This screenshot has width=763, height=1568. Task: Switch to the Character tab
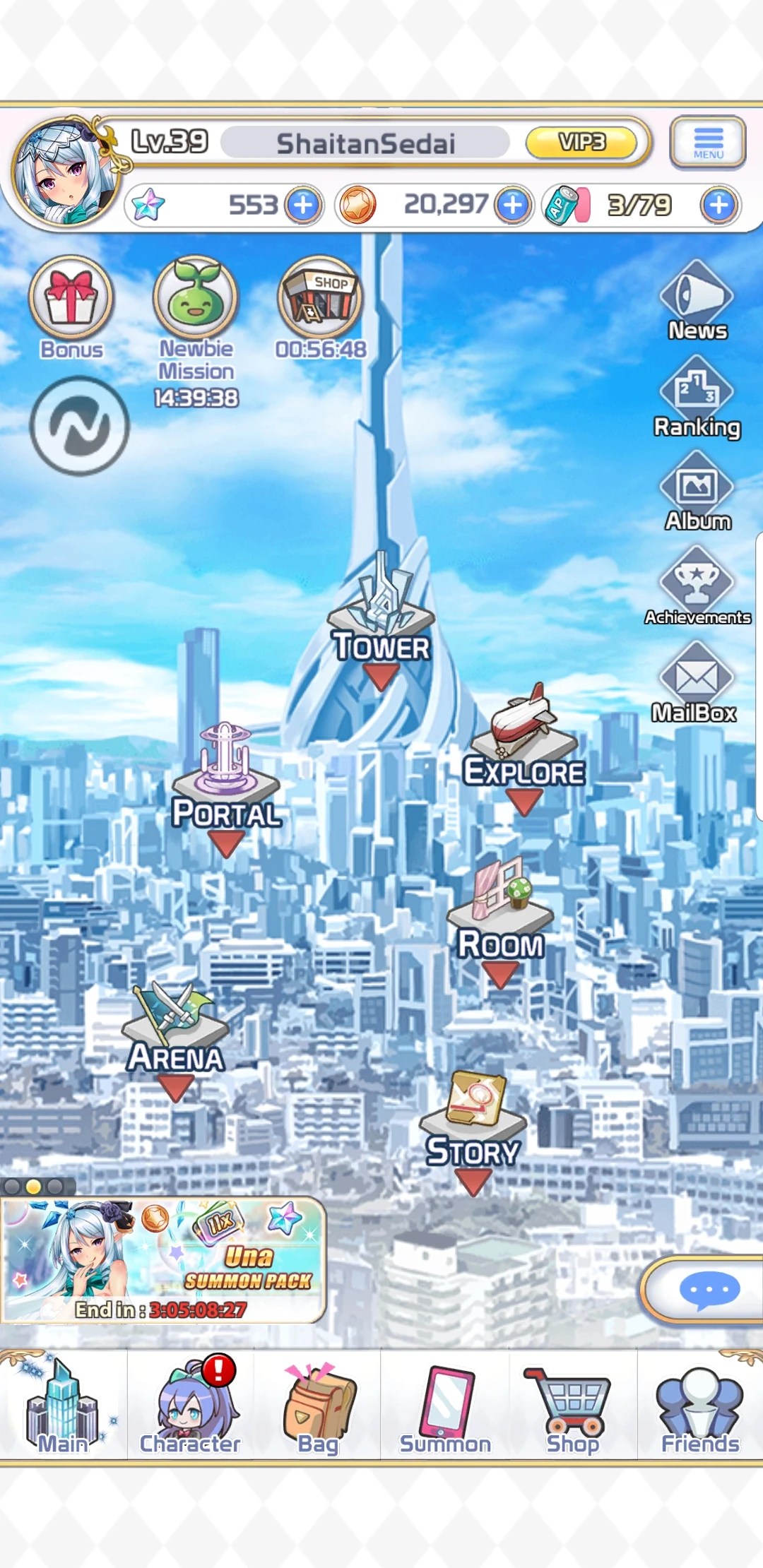coord(190,1406)
